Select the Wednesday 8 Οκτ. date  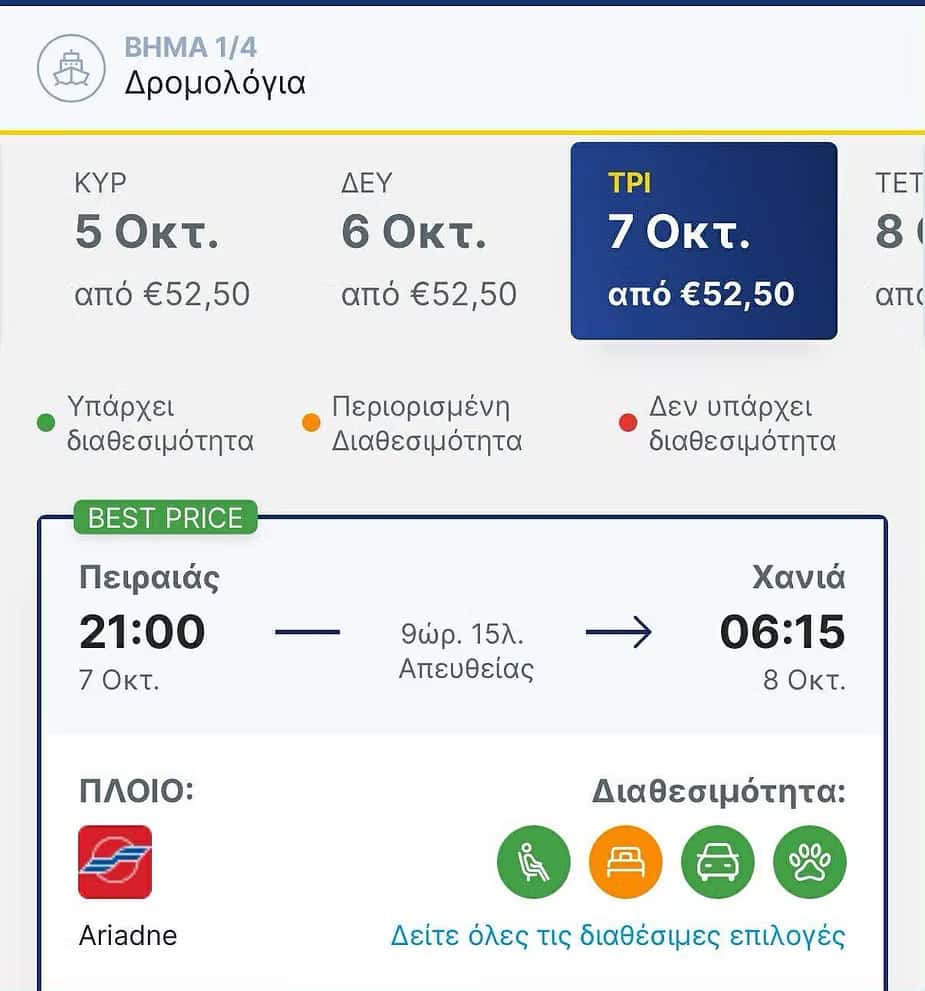(898, 240)
